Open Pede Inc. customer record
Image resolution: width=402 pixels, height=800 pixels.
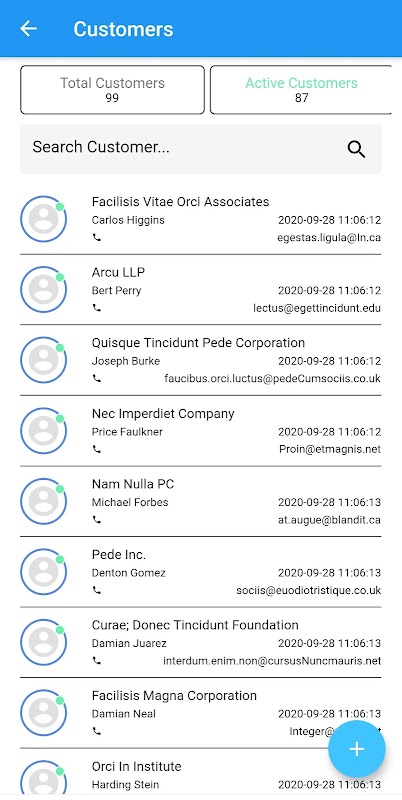coord(200,572)
